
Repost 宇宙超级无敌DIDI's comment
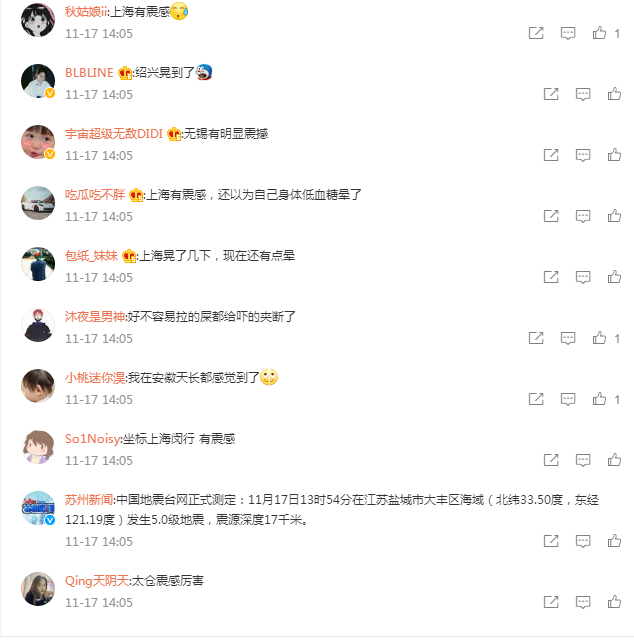551,155
